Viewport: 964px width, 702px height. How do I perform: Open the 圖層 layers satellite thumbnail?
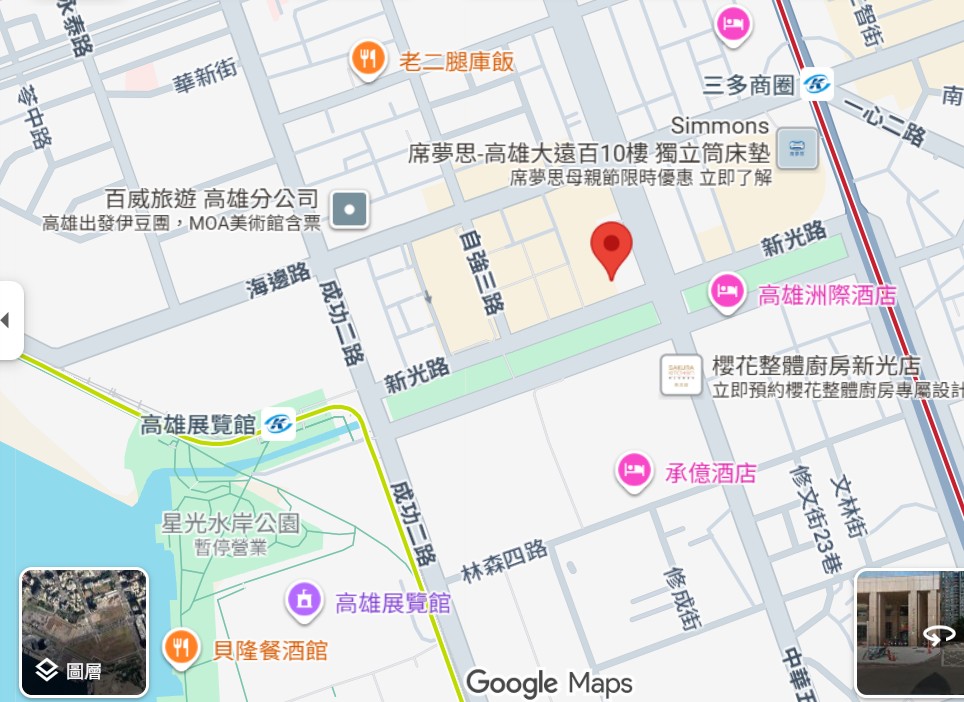(x=84, y=633)
